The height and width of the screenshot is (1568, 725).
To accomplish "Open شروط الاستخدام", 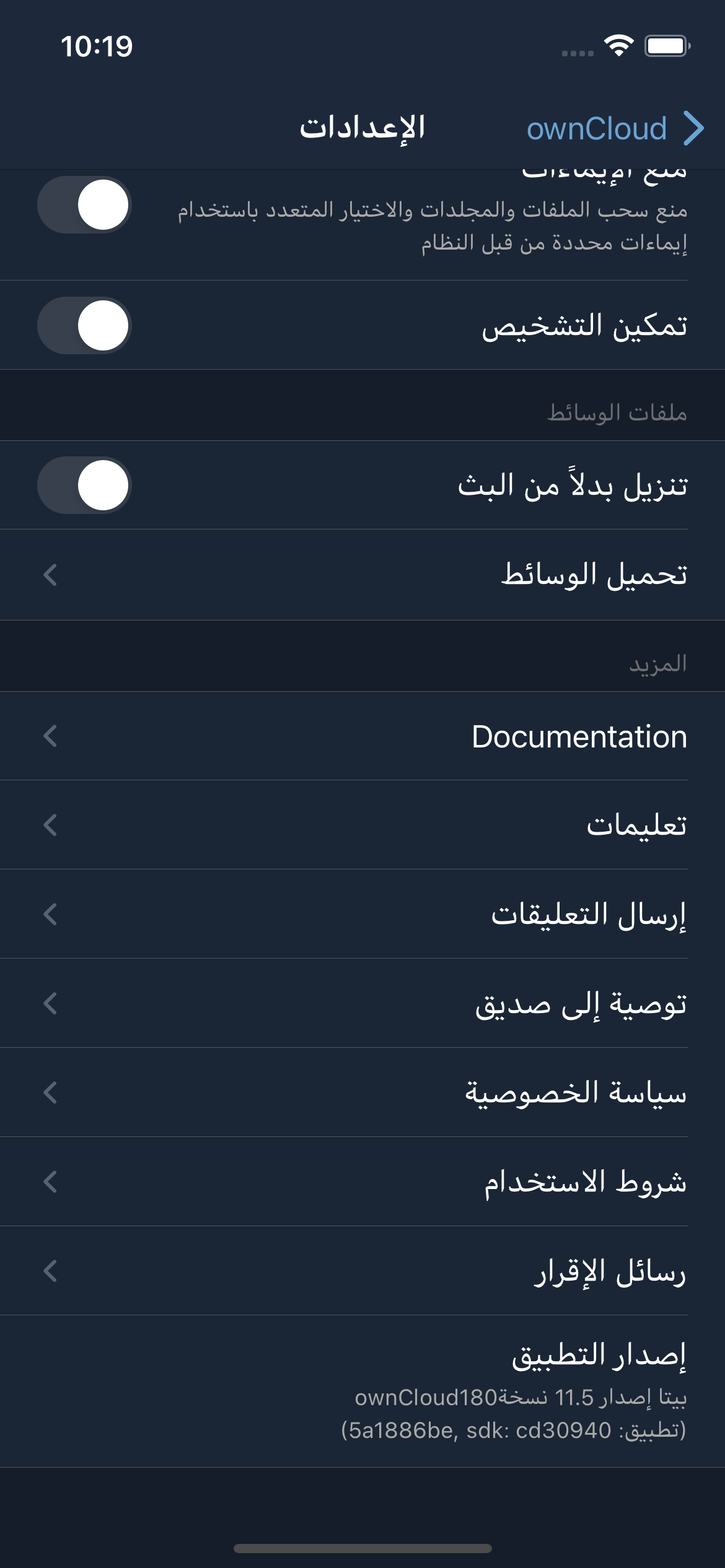I will pos(362,1182).
